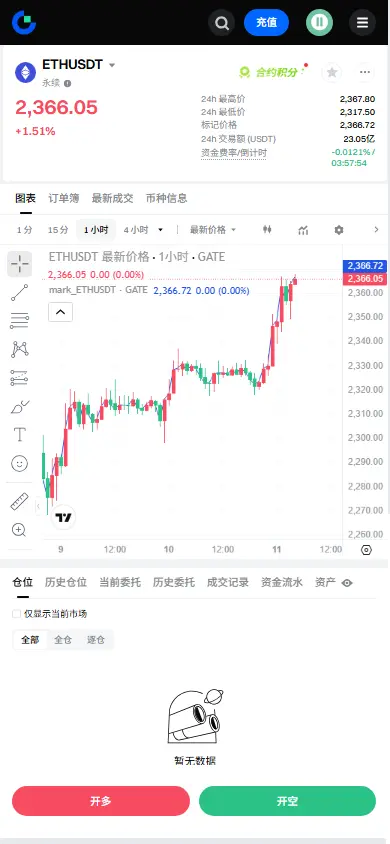Choose the text drawing tool

[19, 434]
